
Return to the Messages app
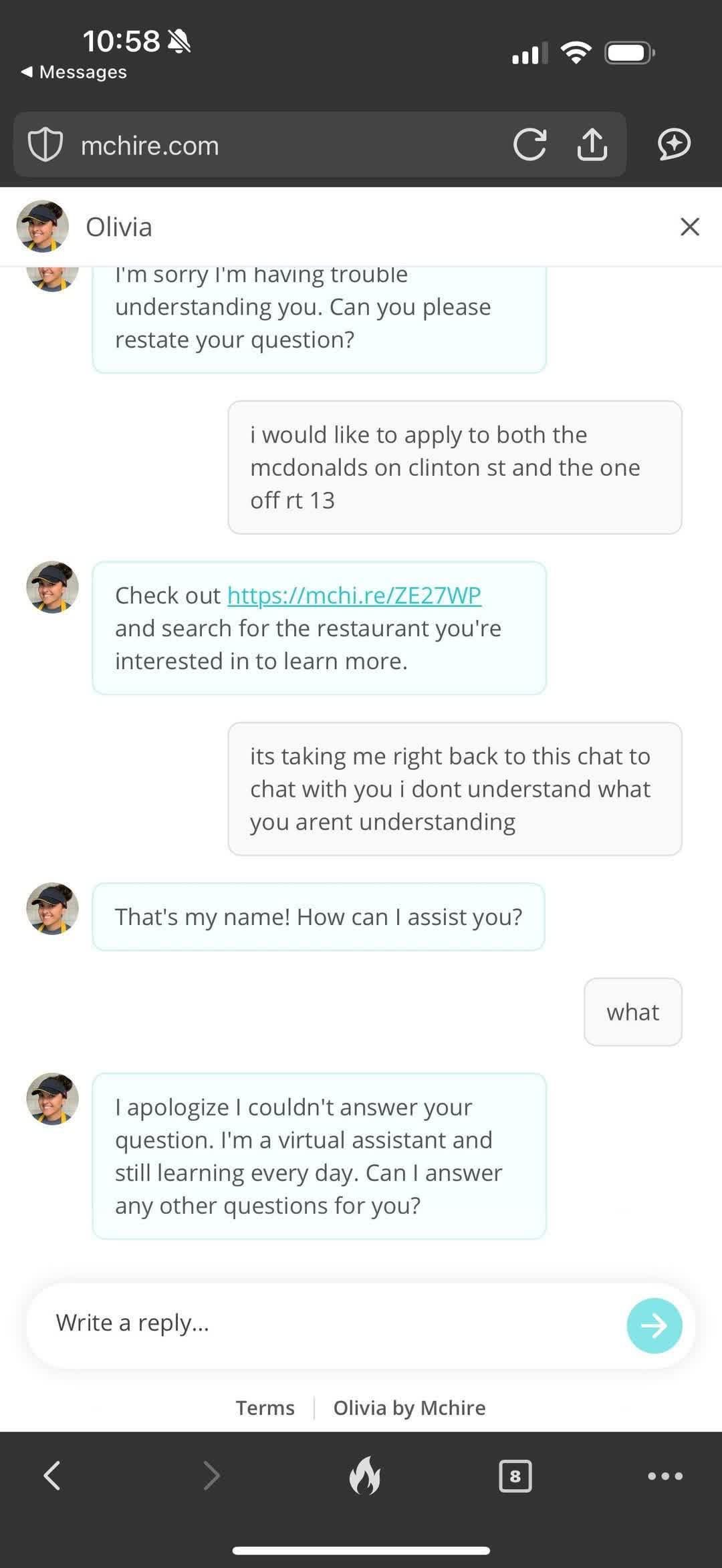pos(74,72)
